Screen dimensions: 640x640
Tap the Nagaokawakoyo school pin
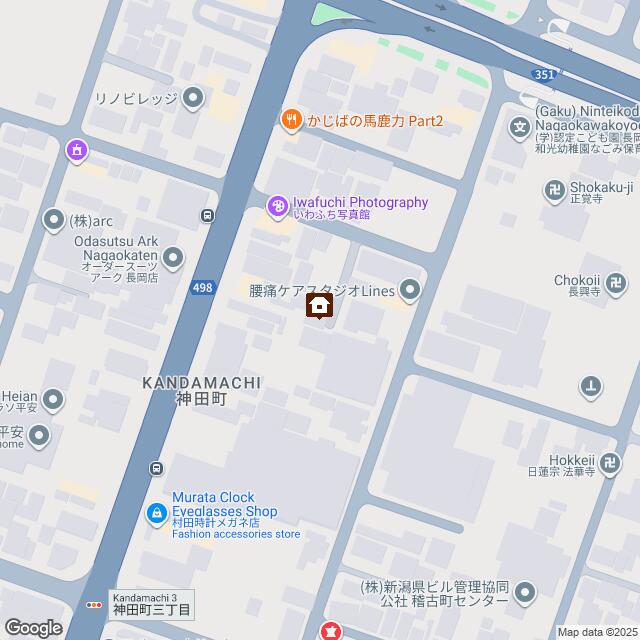[519, 127]
